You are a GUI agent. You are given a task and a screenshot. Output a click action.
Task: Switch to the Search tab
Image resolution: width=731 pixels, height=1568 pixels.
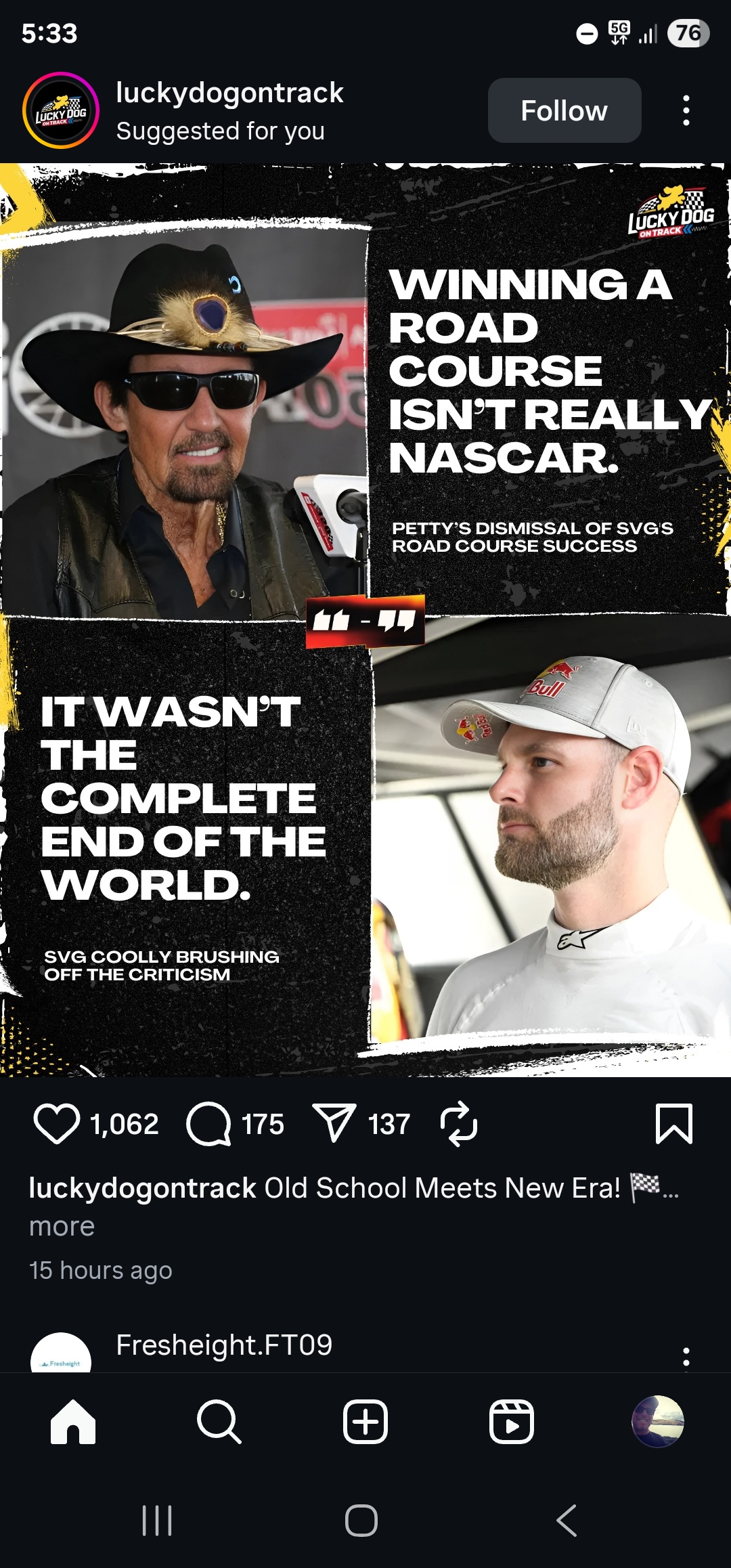(x=219, y=1422)
